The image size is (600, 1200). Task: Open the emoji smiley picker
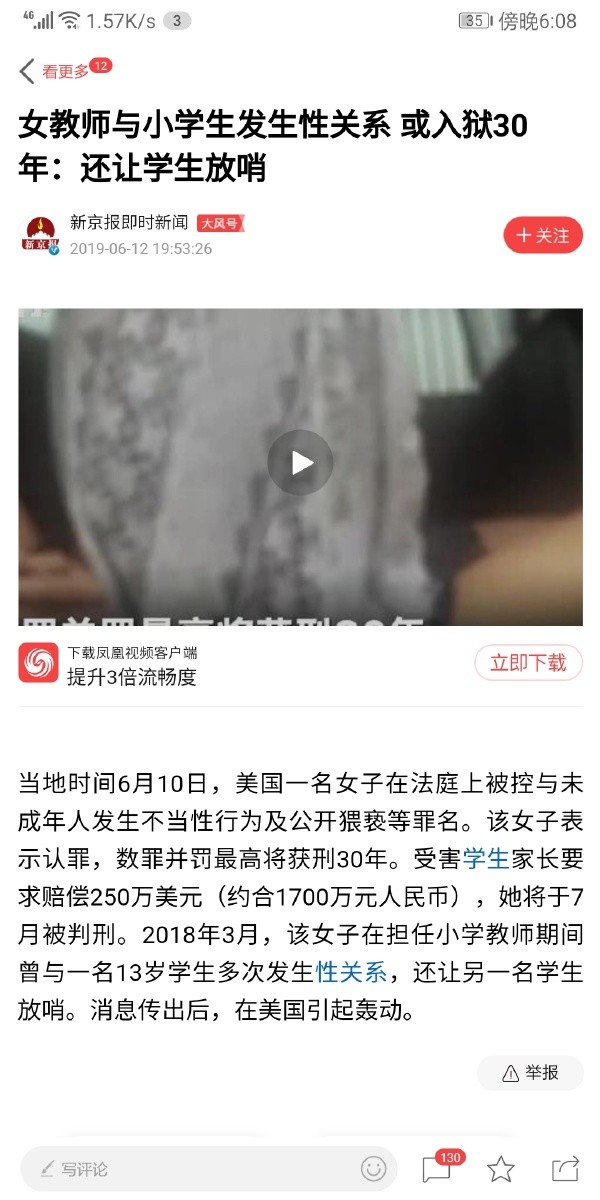tap(373, 1168)
